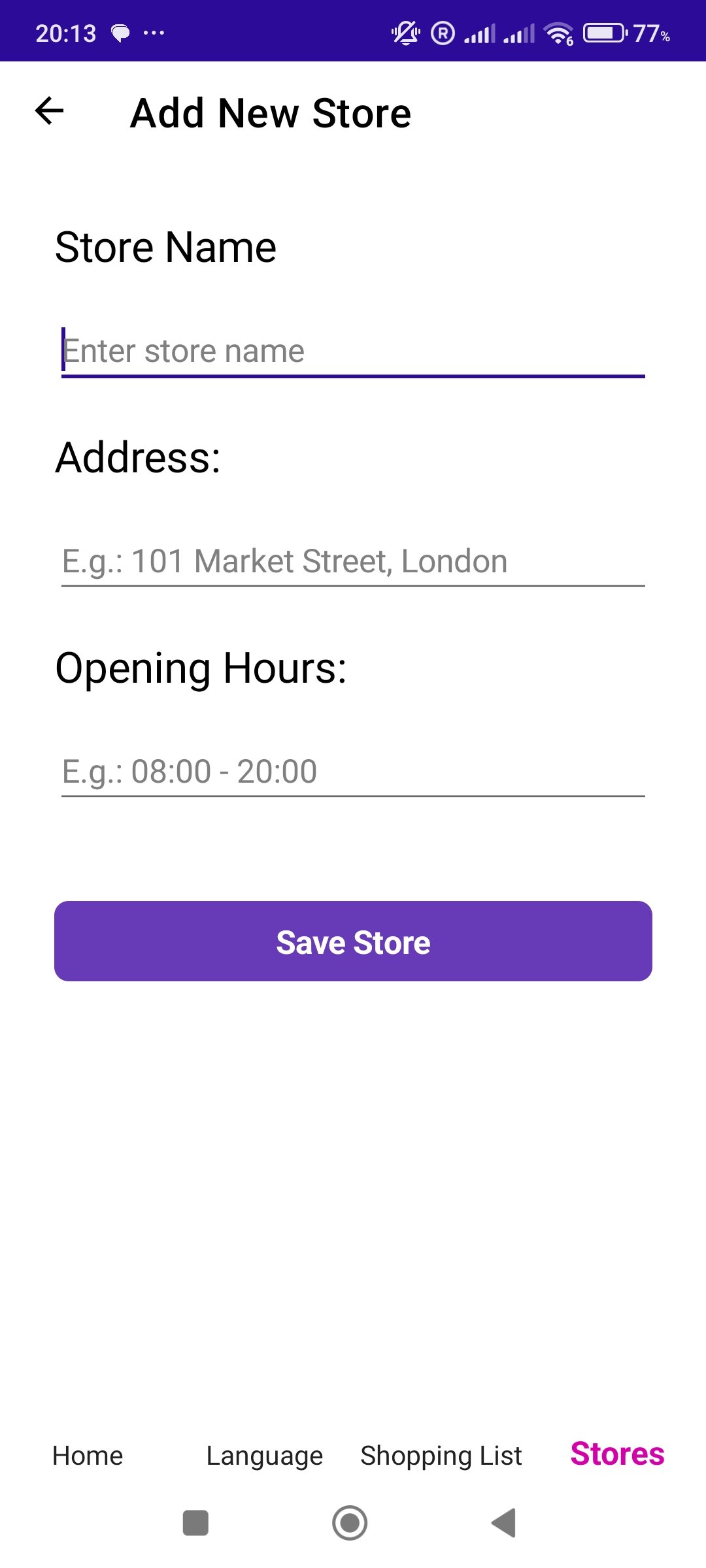
Task: Open recent apps from the navigation bar
Action: [195, 1523]
